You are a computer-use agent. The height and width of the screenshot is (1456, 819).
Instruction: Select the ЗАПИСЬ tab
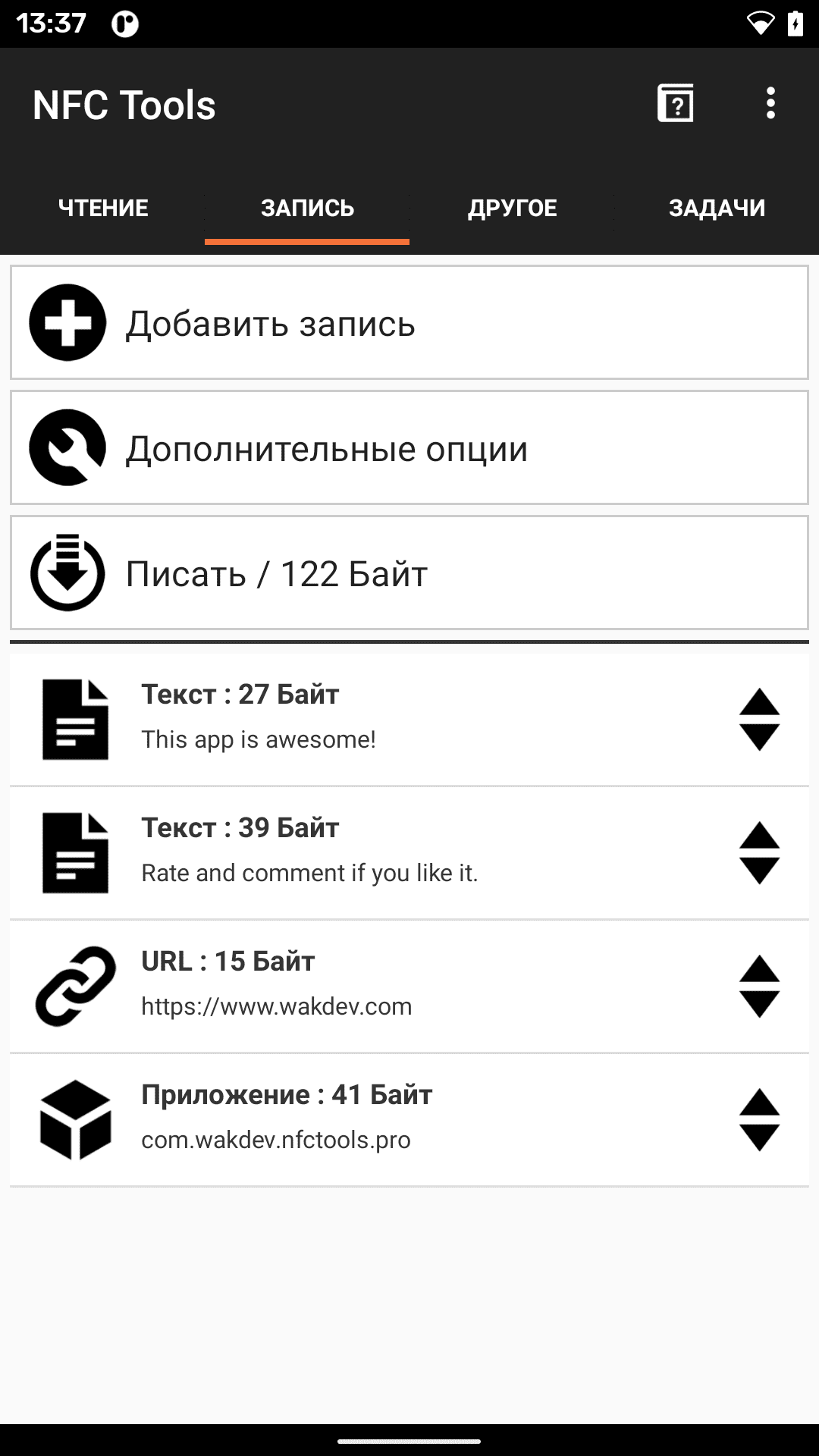pos(307,208)
